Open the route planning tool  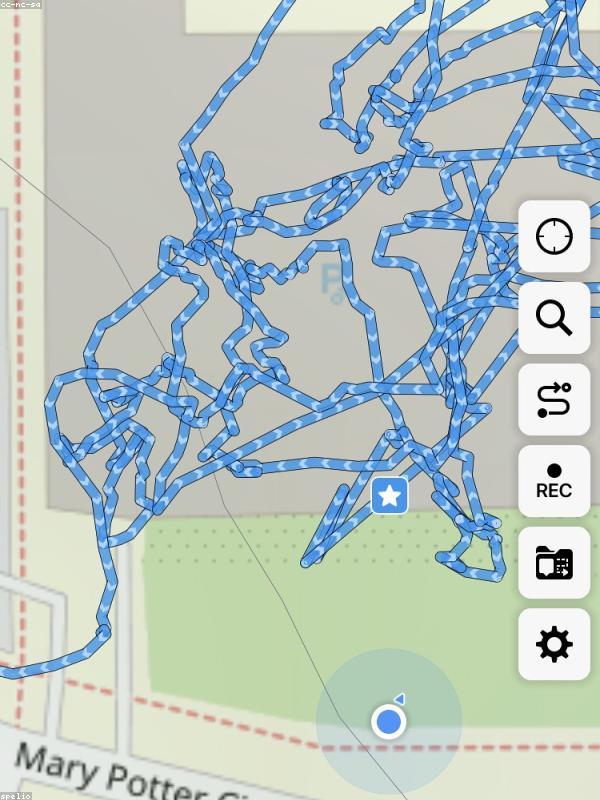[x=554, y=399]
